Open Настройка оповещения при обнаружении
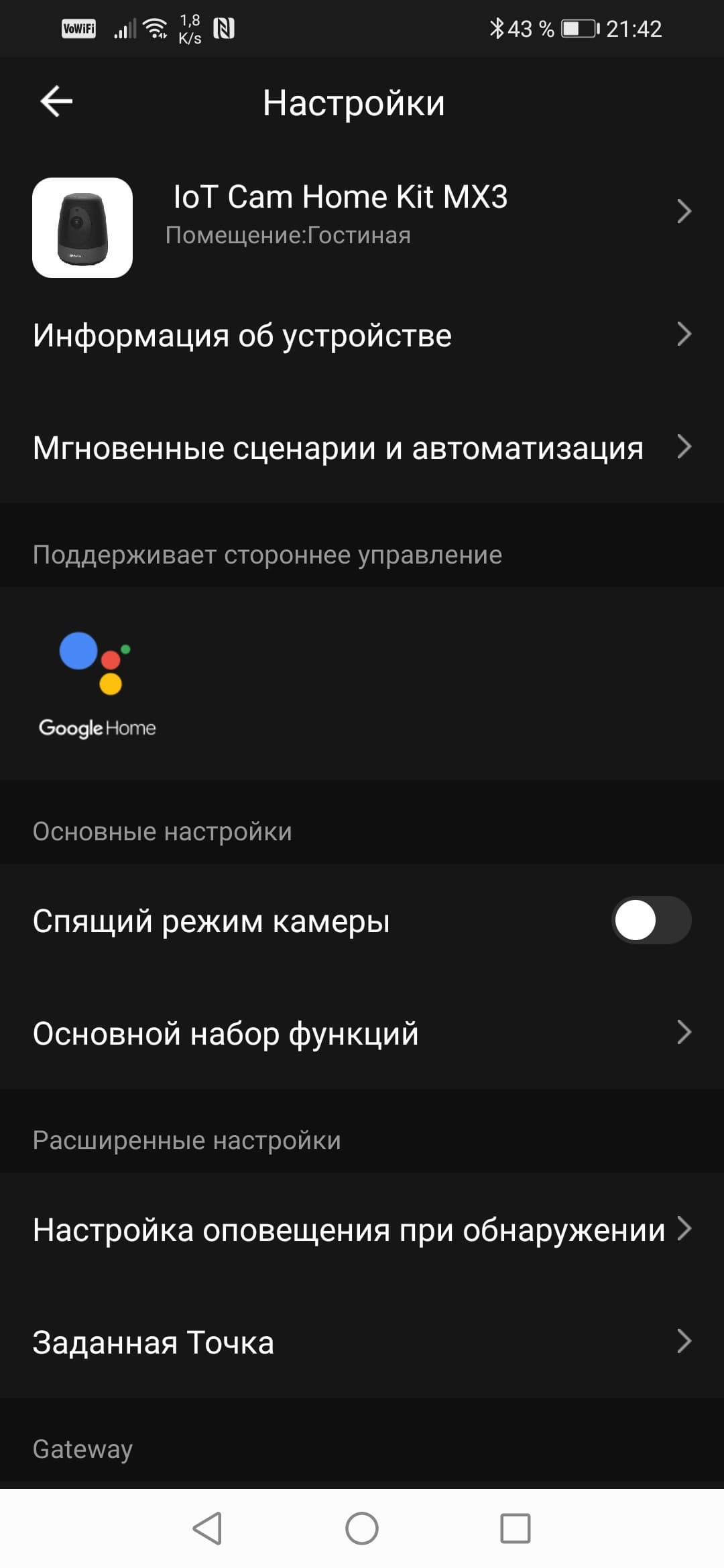The image size is (724, 1568). [362, 1230]
